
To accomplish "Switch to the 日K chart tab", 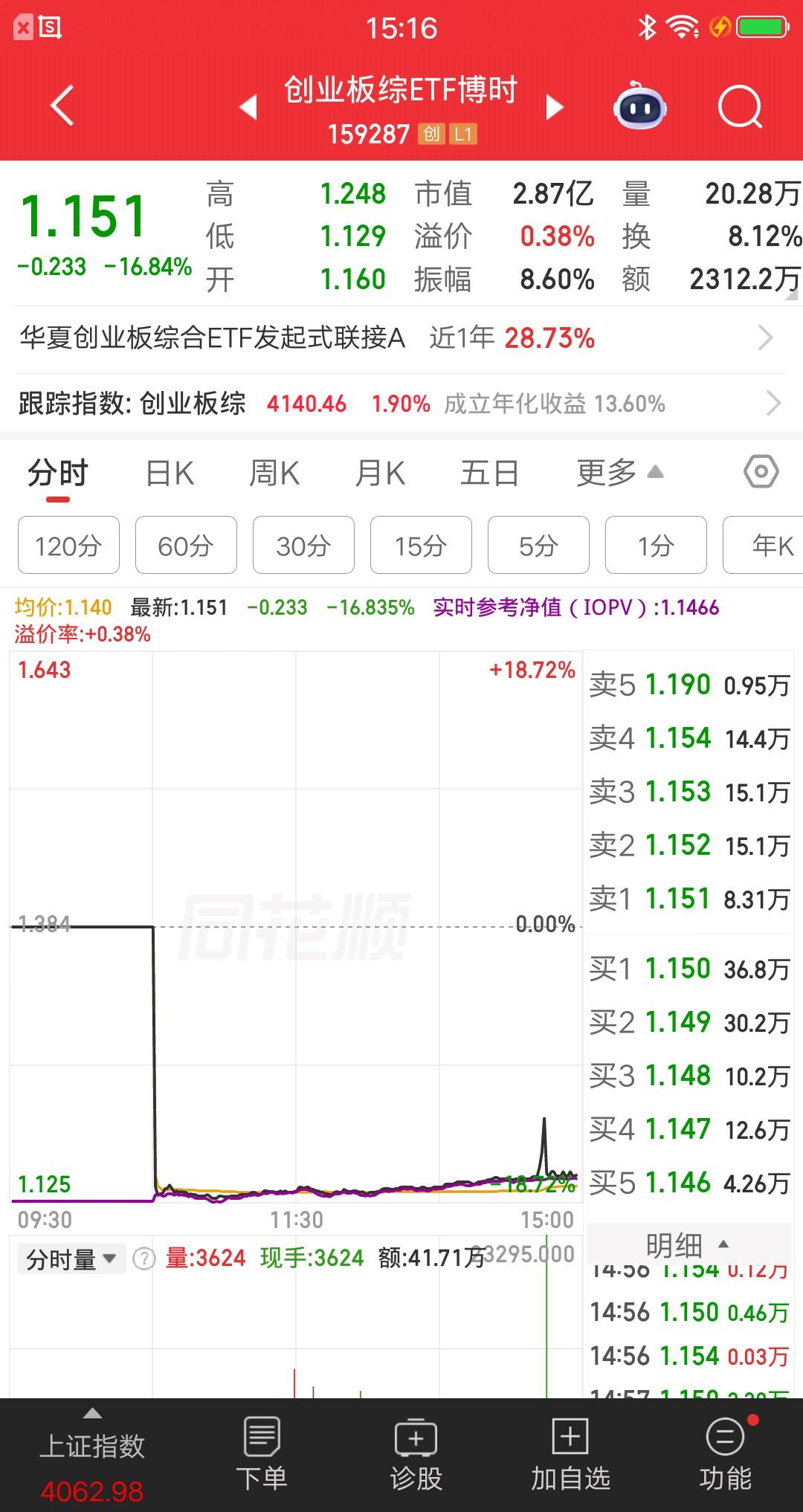I will [170, 471].
